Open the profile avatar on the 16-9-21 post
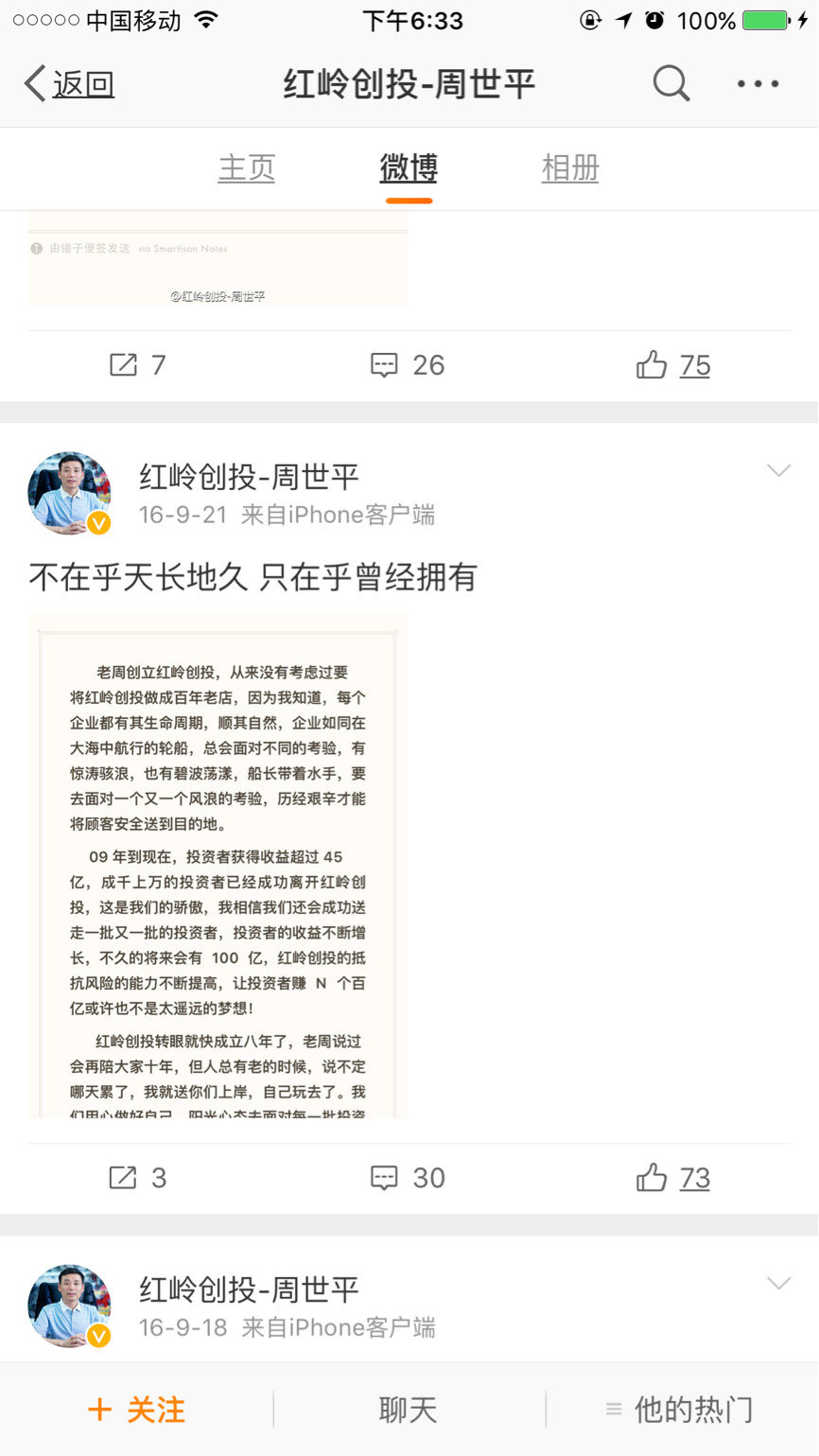 pyautogui.click(x=69, y=493)
